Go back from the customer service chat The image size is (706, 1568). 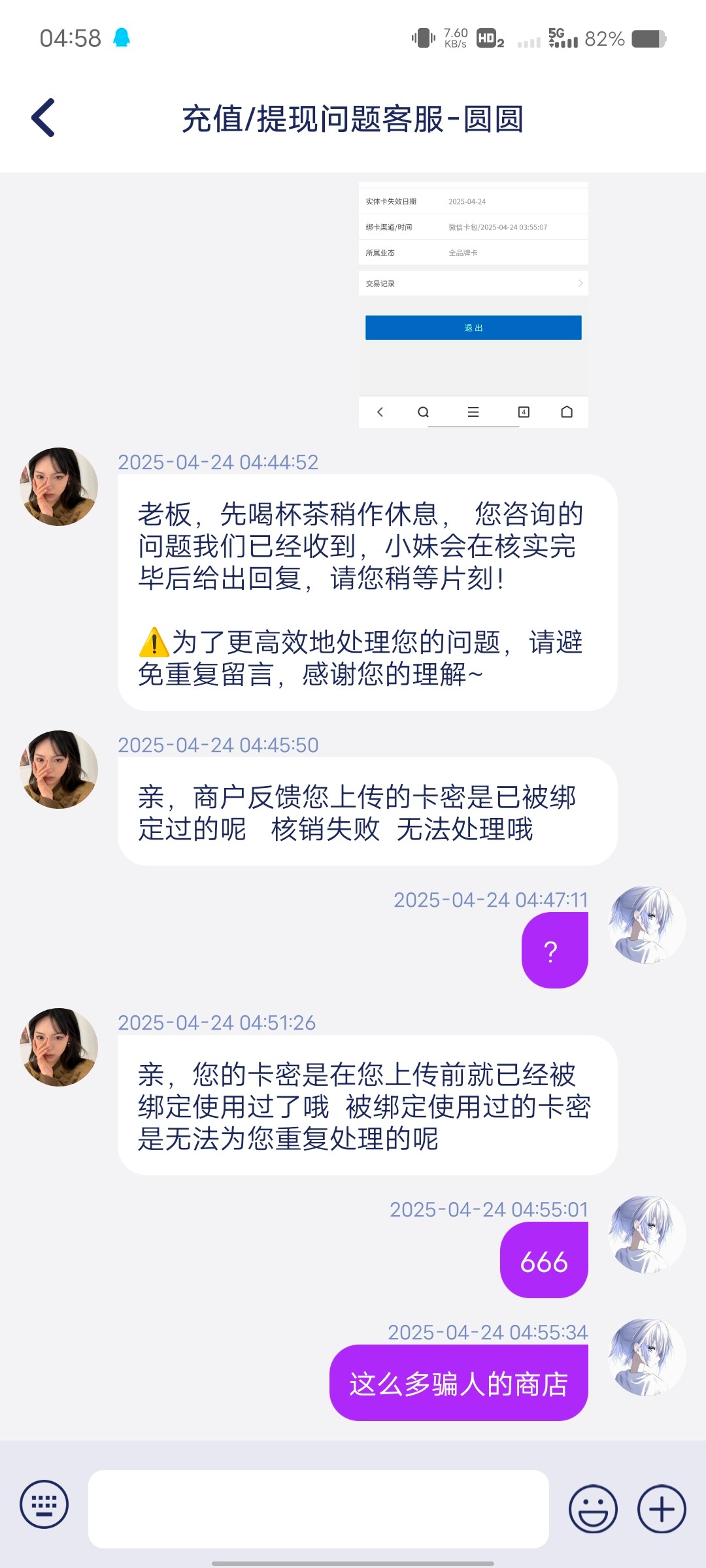pos(44,118)
